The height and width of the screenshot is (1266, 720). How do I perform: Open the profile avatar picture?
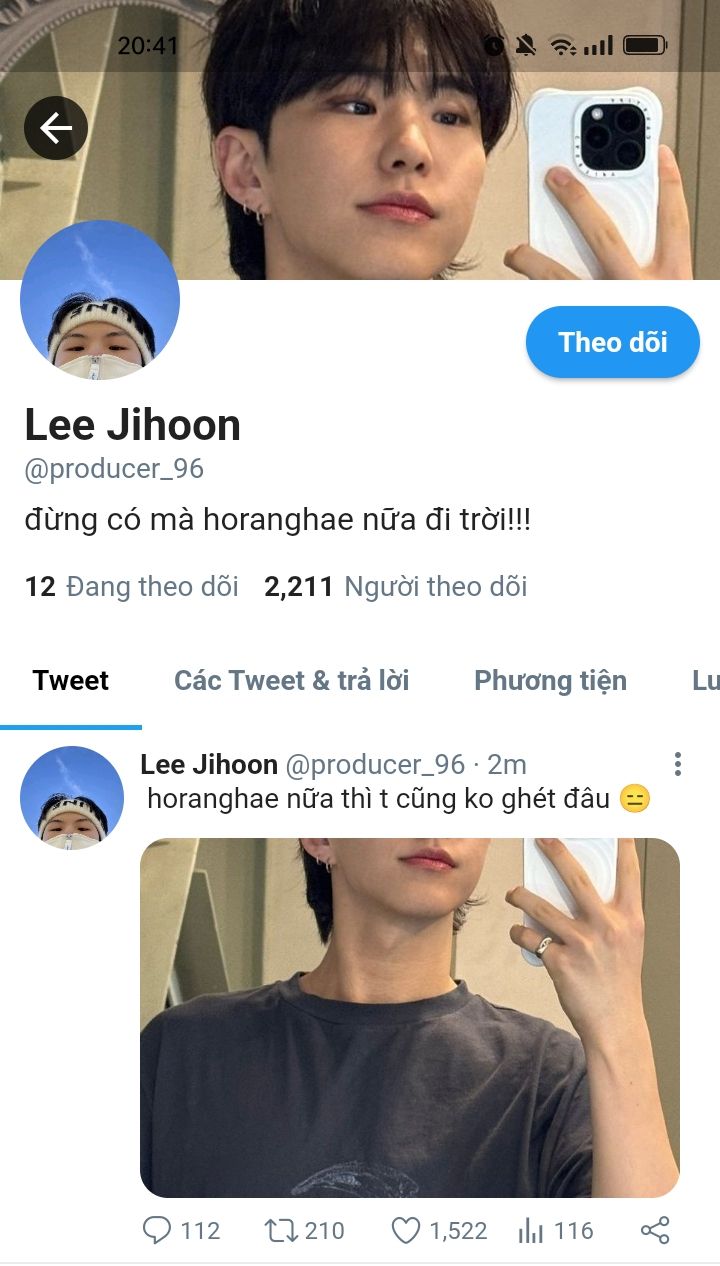pos(100,300)
